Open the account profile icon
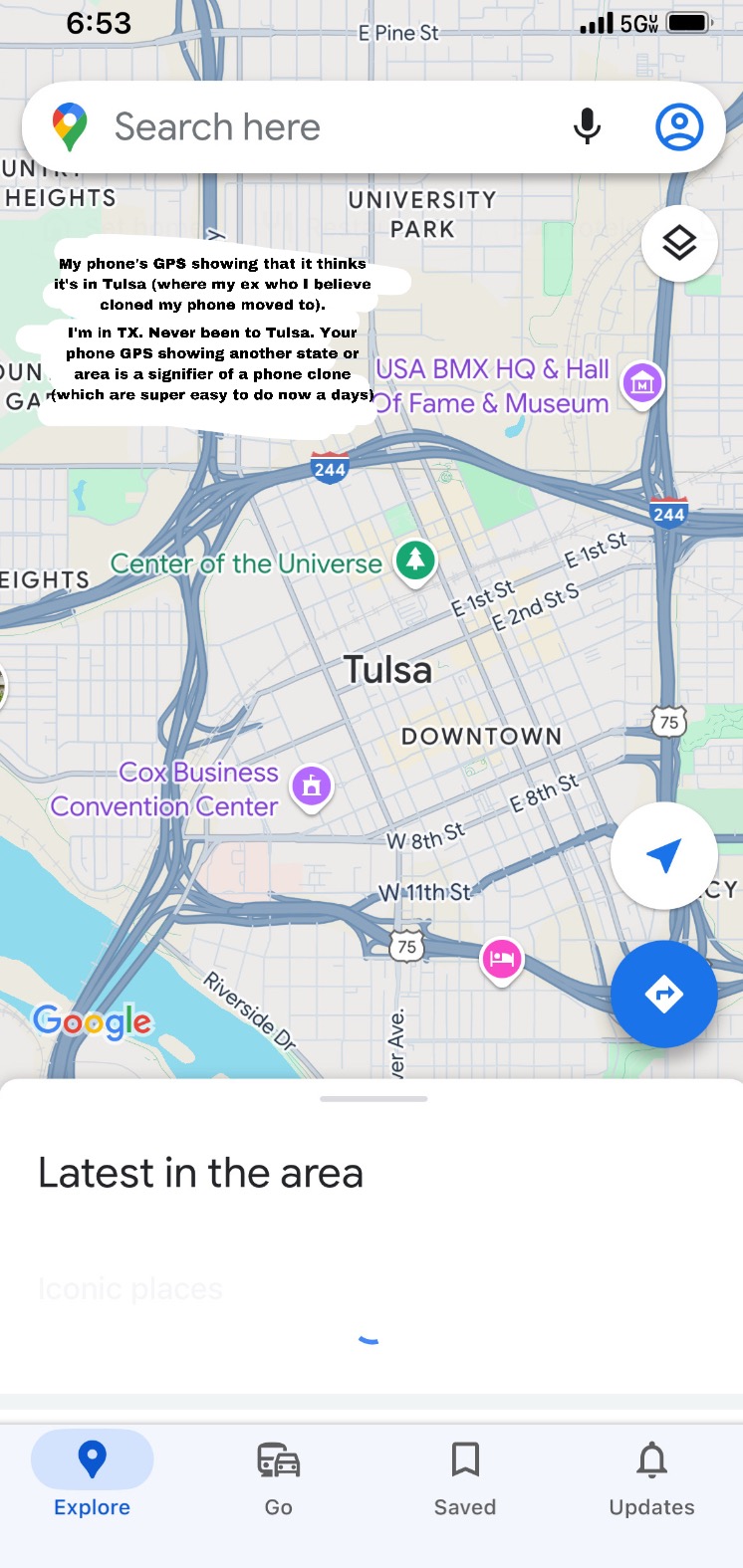743x1568 pixels. 679,127
